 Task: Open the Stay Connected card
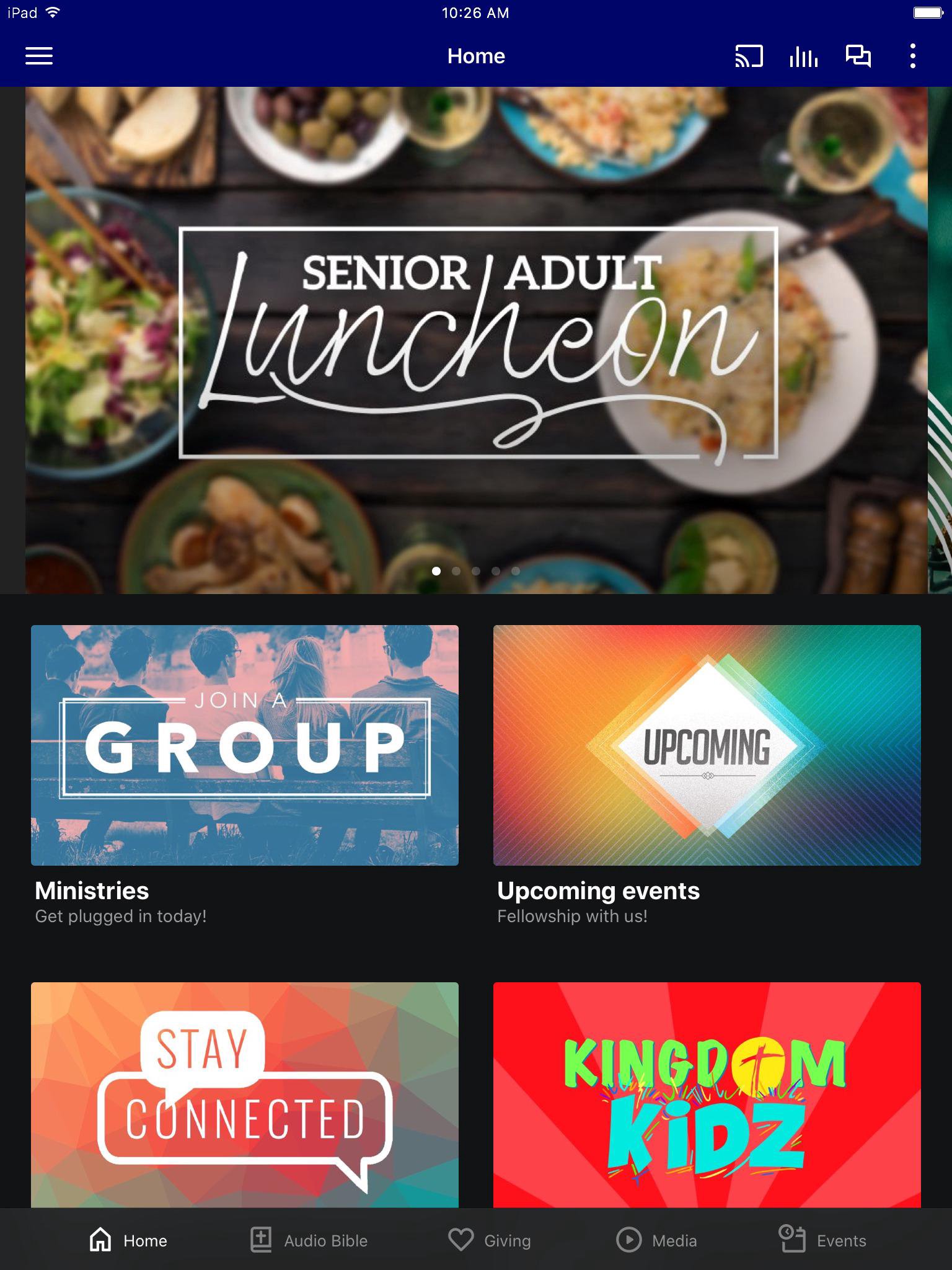point(245,1095)
